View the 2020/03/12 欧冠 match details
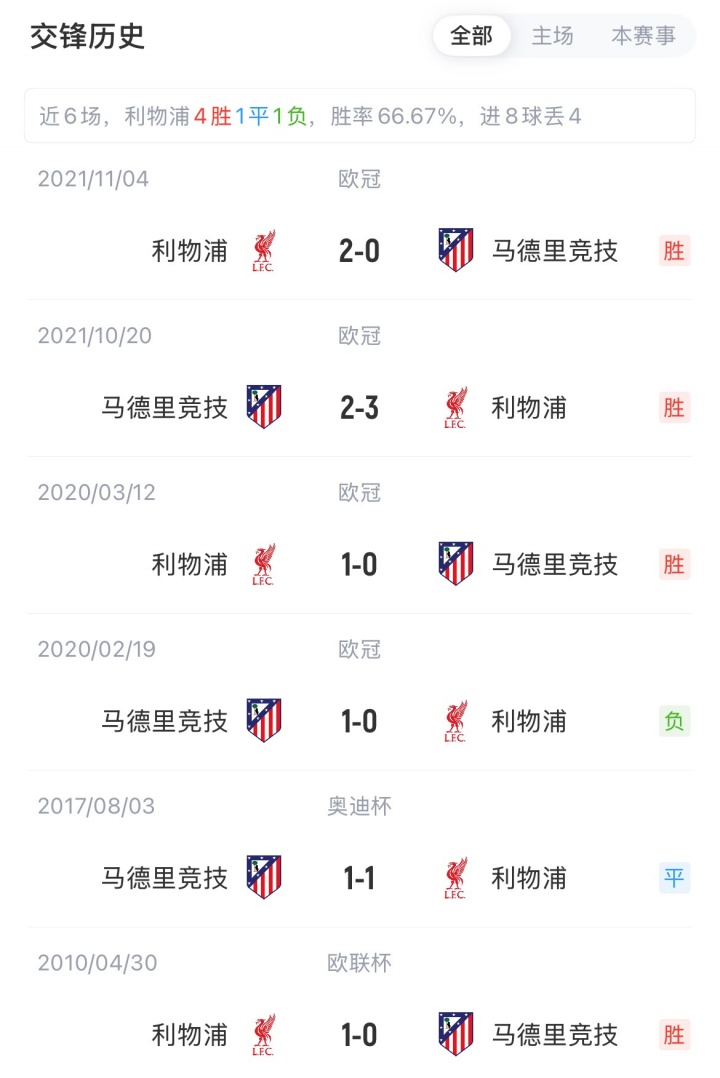 359,564
